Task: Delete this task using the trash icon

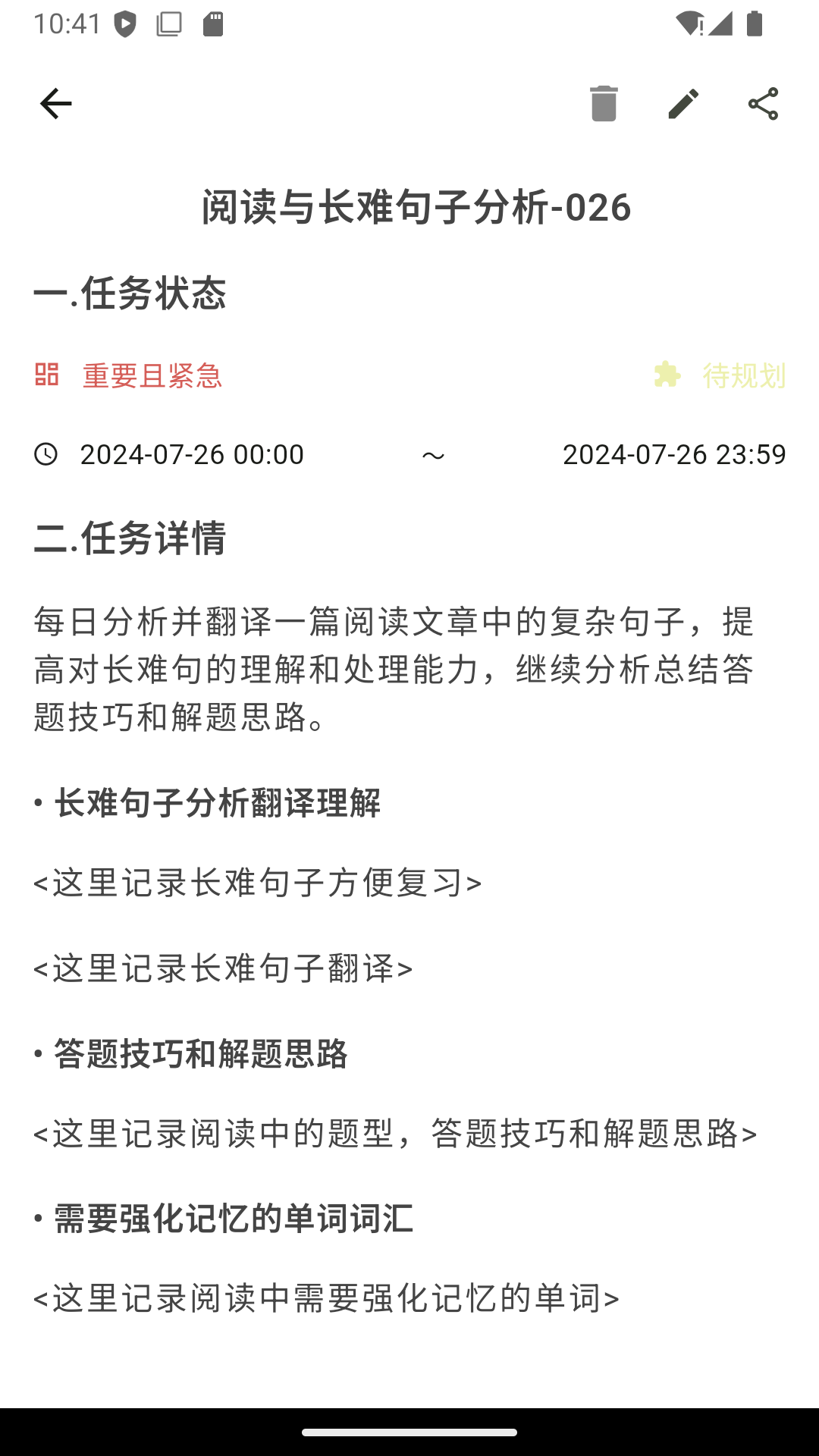Action: (x=603, y=104)
